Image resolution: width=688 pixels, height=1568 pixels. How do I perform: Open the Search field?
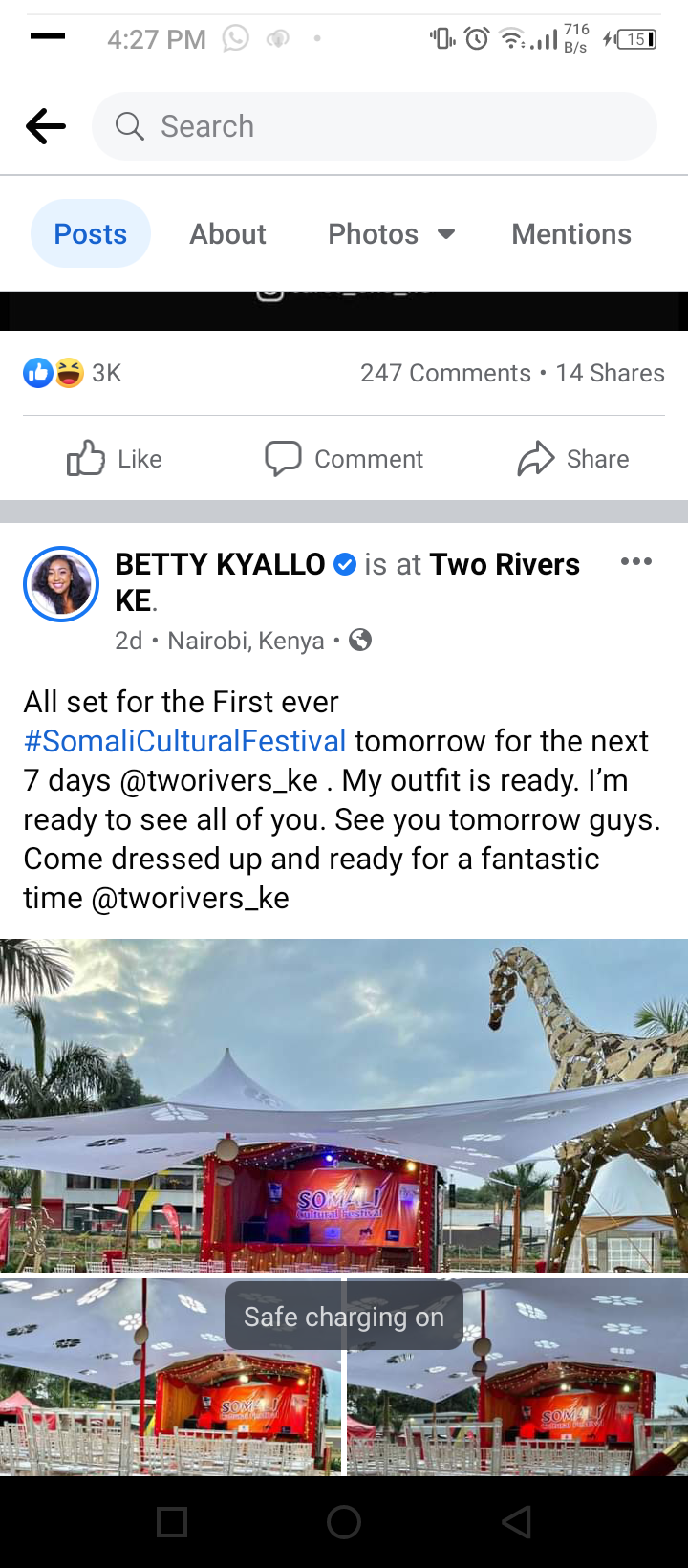coord(375,126)
